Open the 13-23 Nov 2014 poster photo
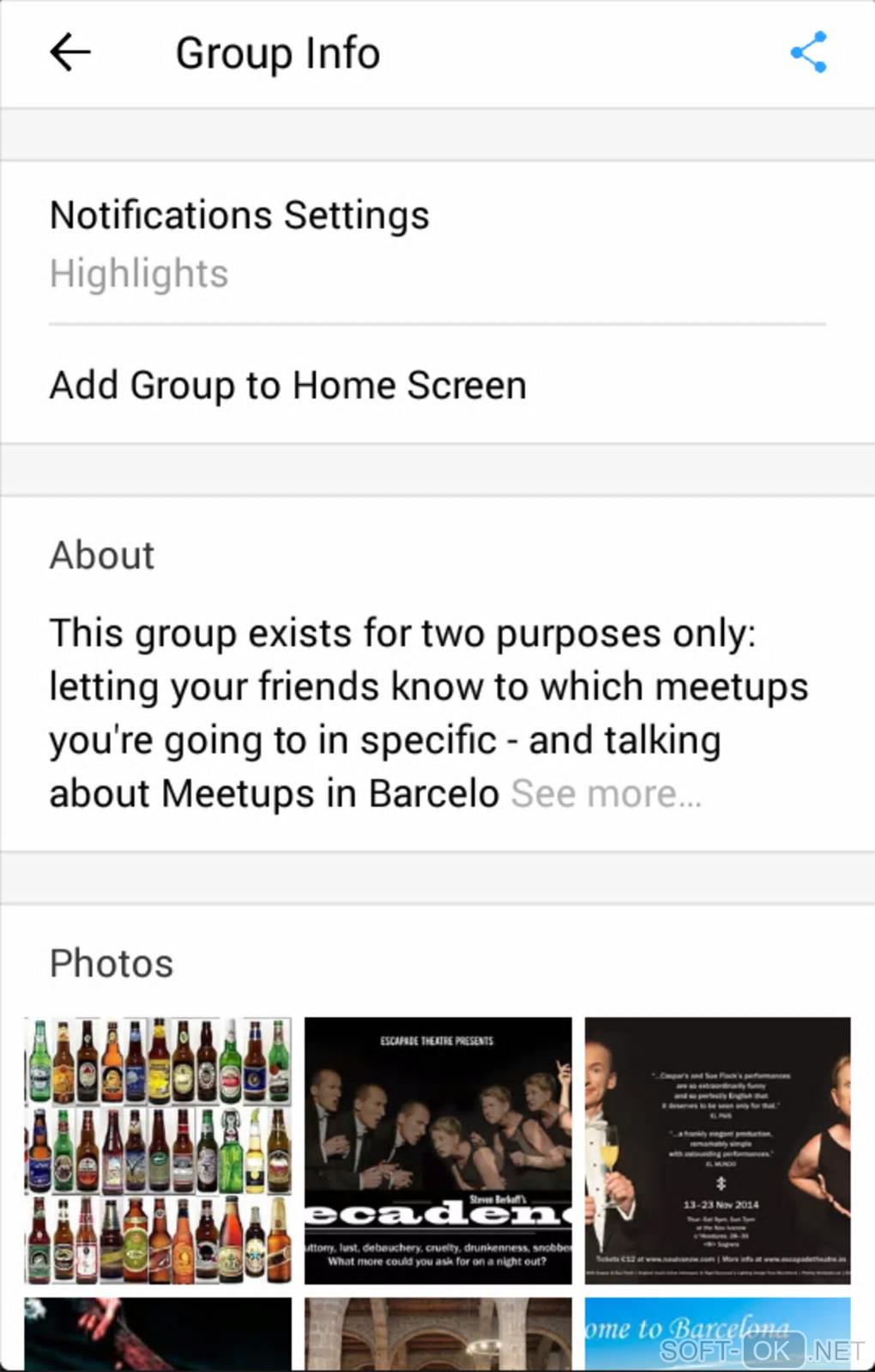Screen dimensions: 875x1372 [x=717, y=1150]
